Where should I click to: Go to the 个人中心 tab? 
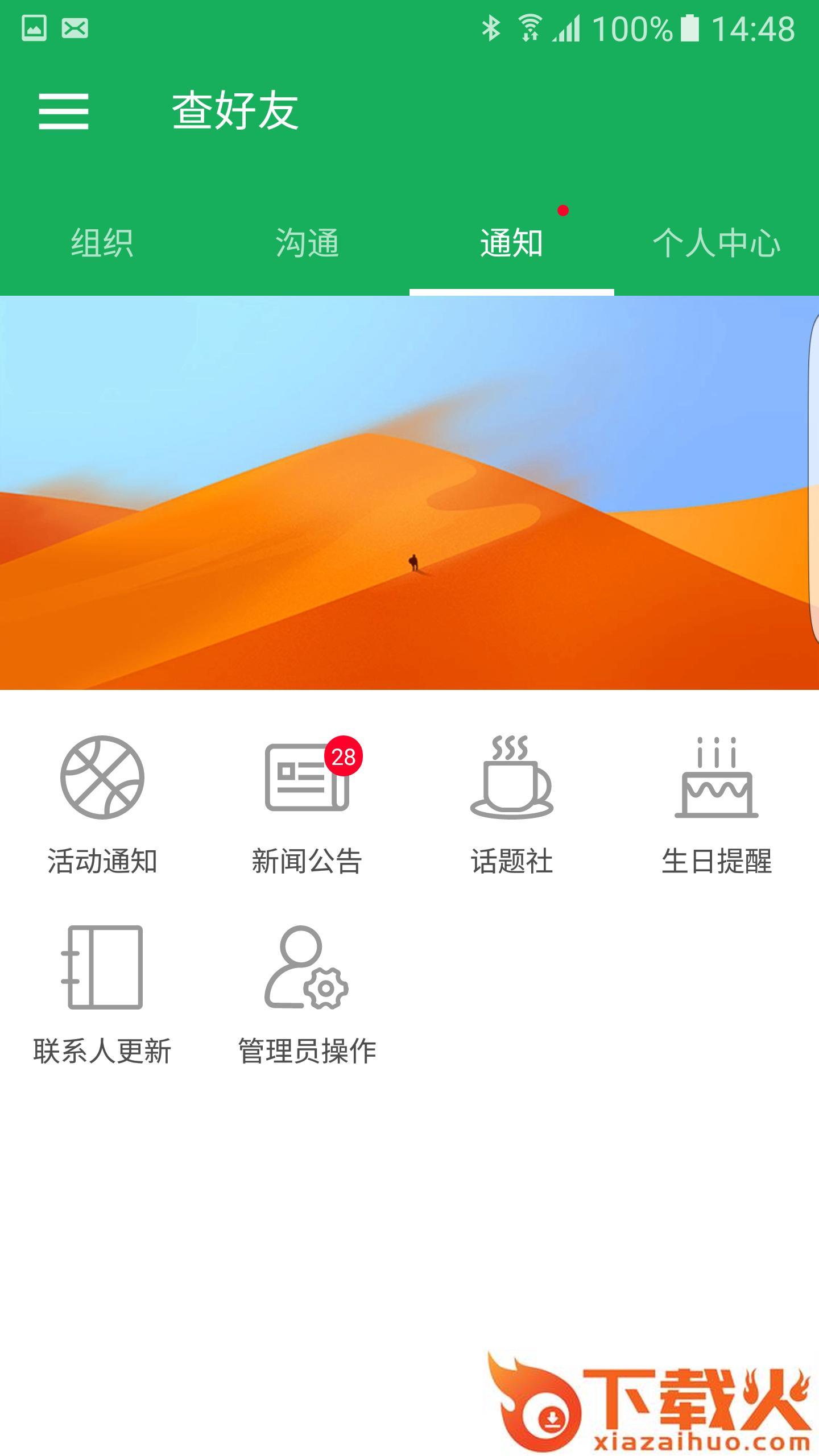pyautogui.click(x=716, y=243)
